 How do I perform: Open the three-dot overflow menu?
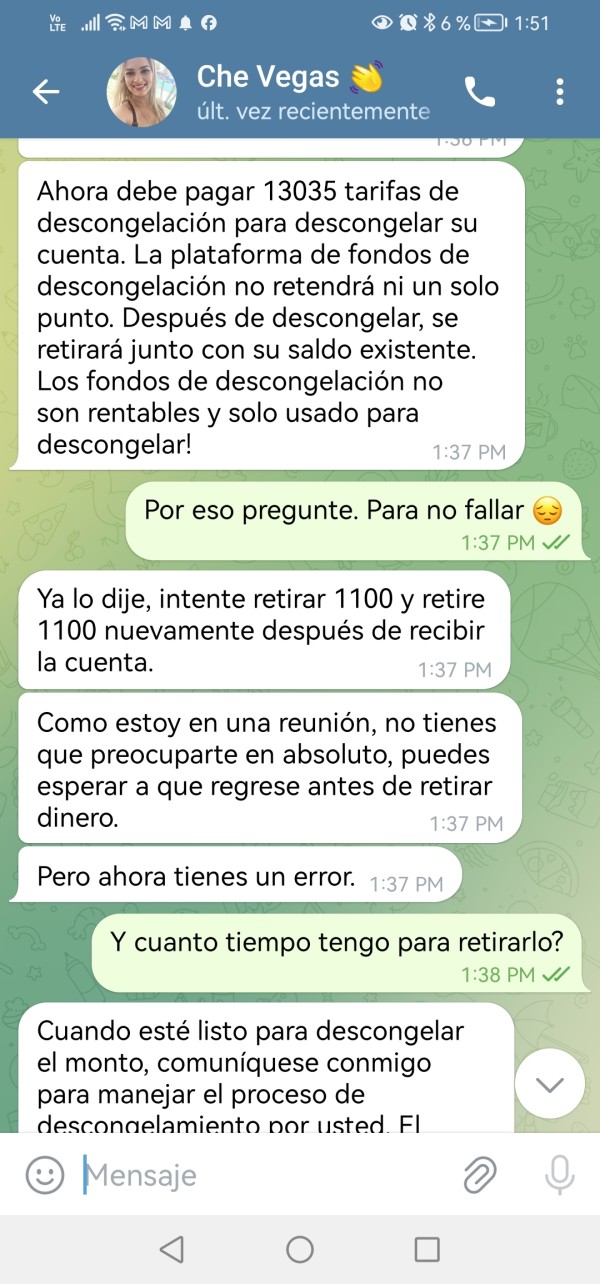[559, 92]
